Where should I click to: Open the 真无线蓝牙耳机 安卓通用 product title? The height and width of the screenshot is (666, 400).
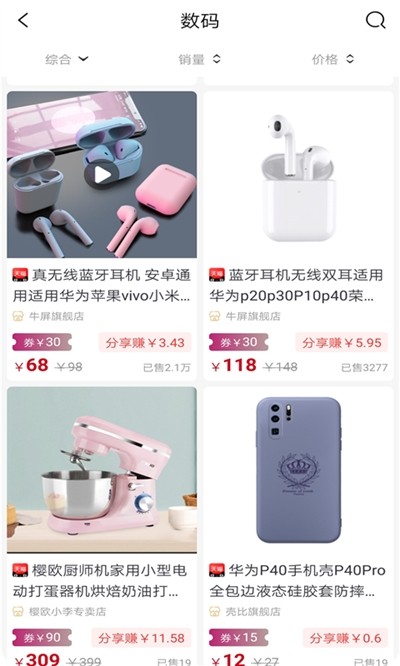coord(102,285)
